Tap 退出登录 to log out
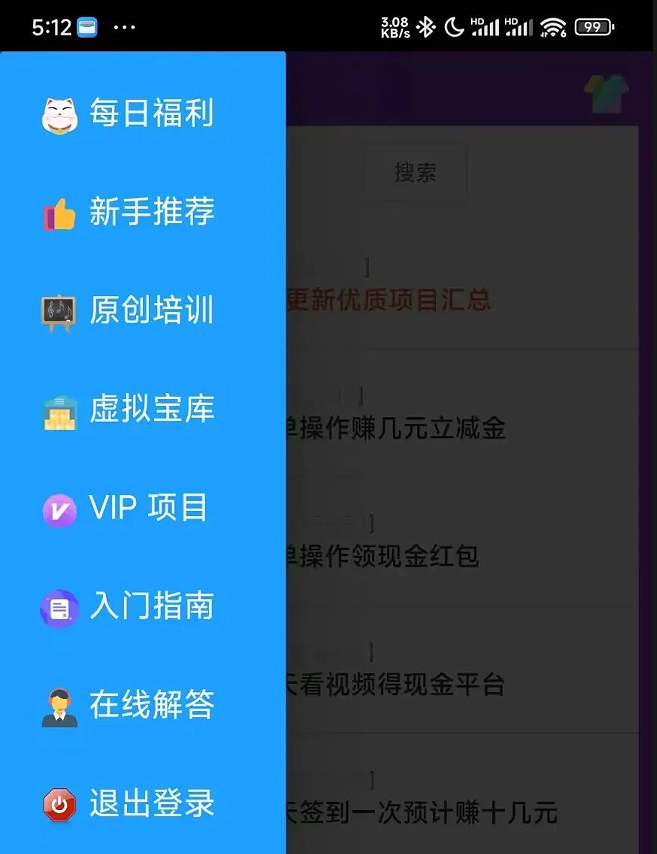 (x=150, y=803)
